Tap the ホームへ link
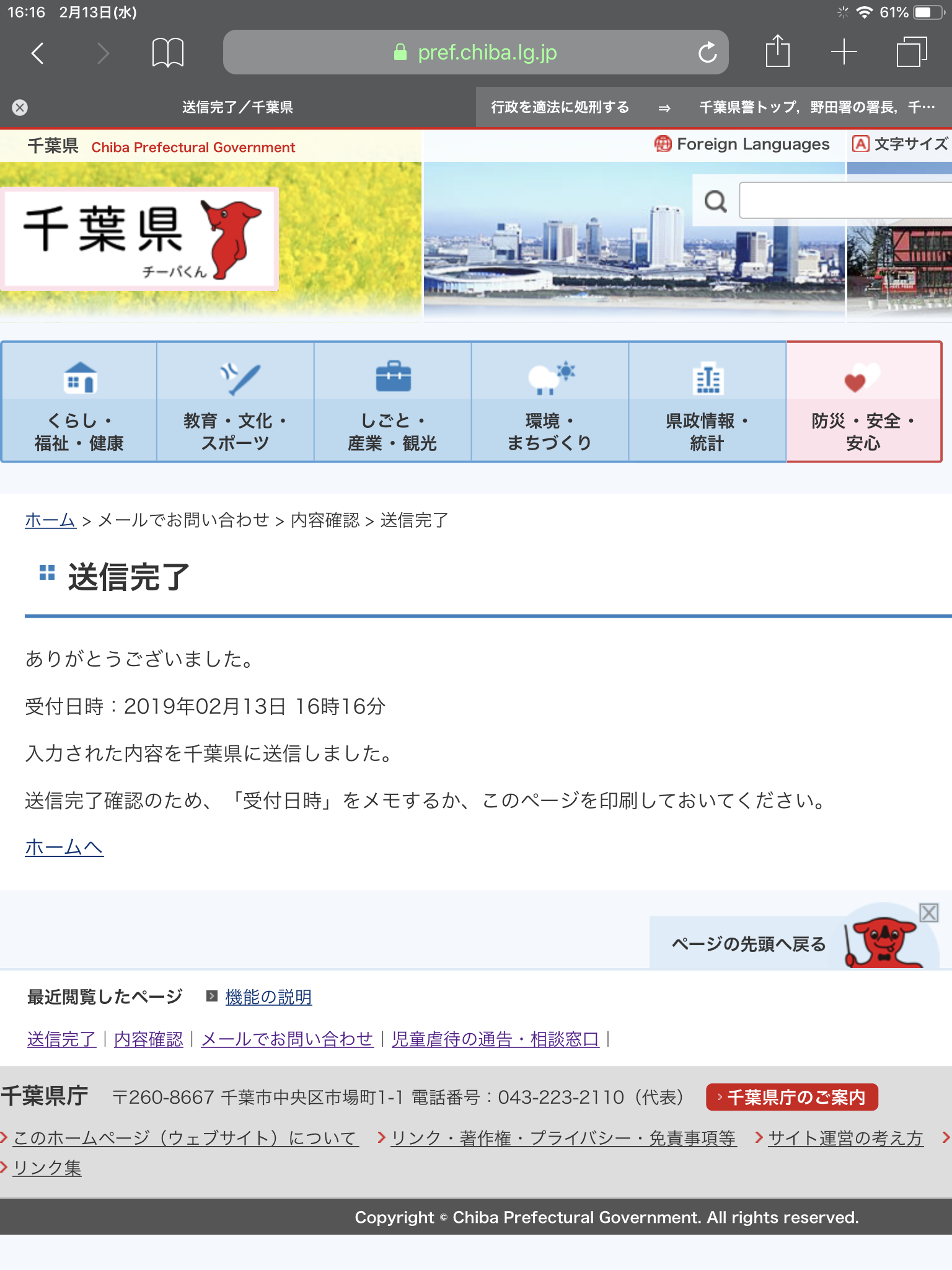Screen dimensions: 952x1270 [64, 847]
